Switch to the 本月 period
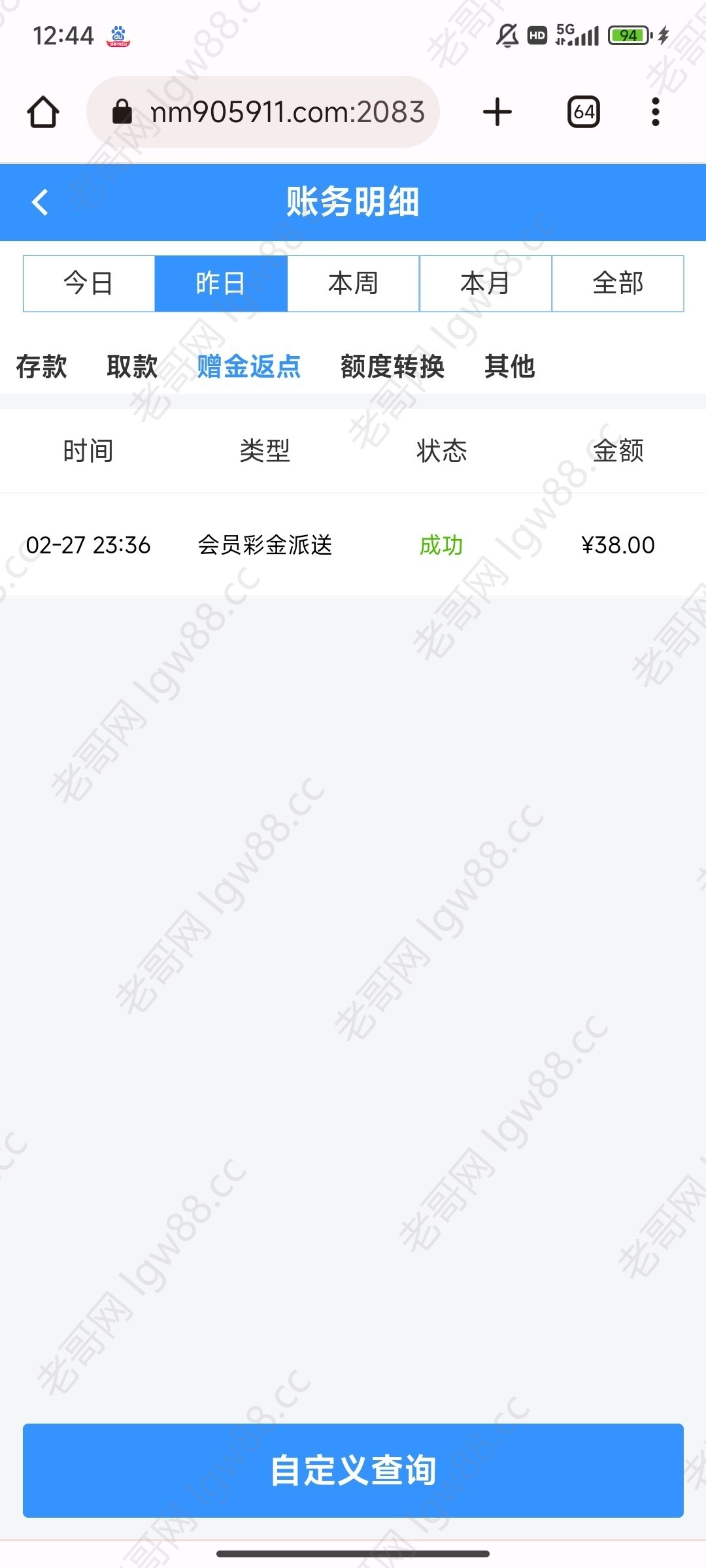This screenshot has width=706, height=1568. (x=486, y=284)
